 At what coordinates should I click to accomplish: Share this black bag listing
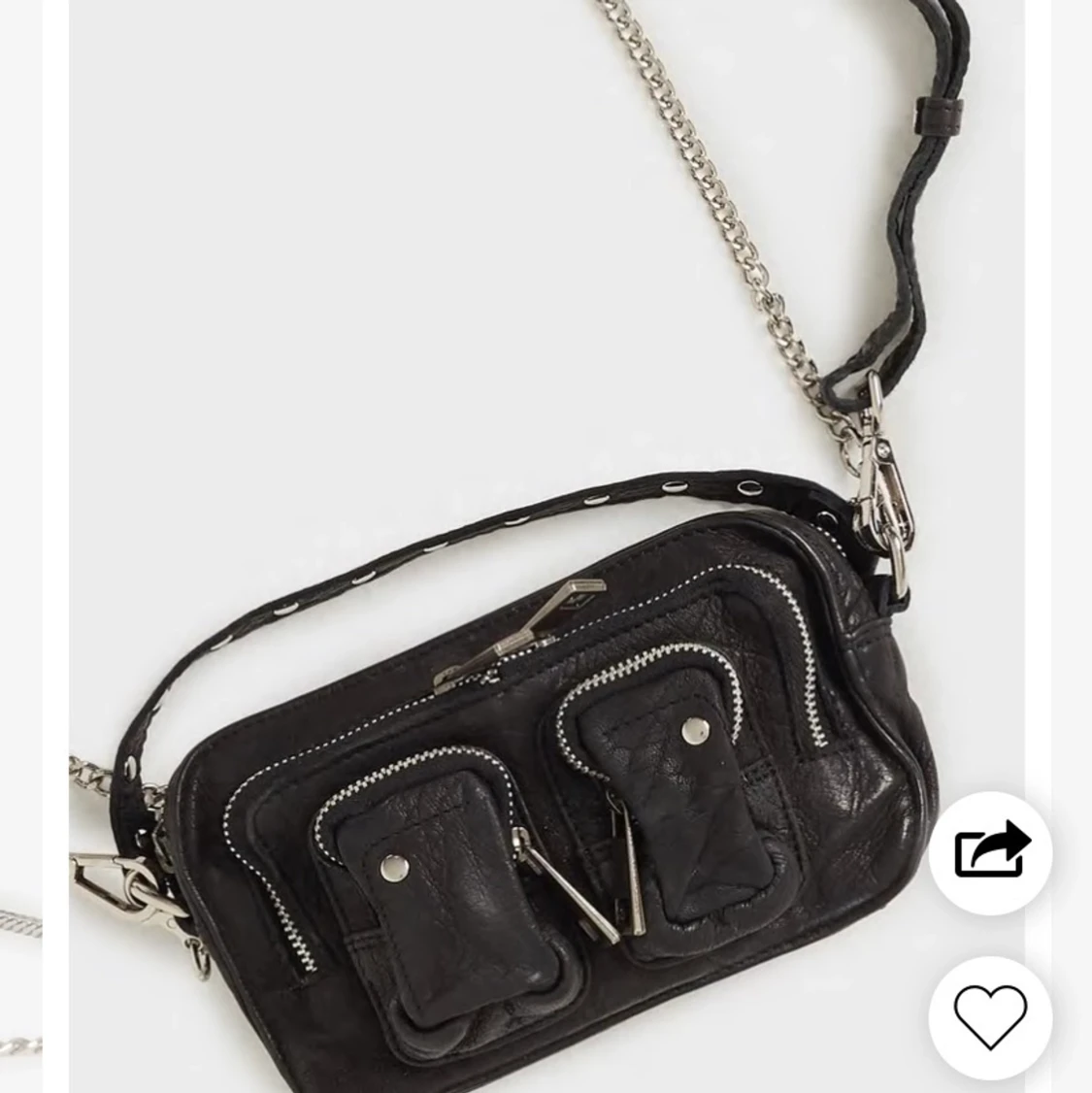pyautogui.click(x=990, y=852)
